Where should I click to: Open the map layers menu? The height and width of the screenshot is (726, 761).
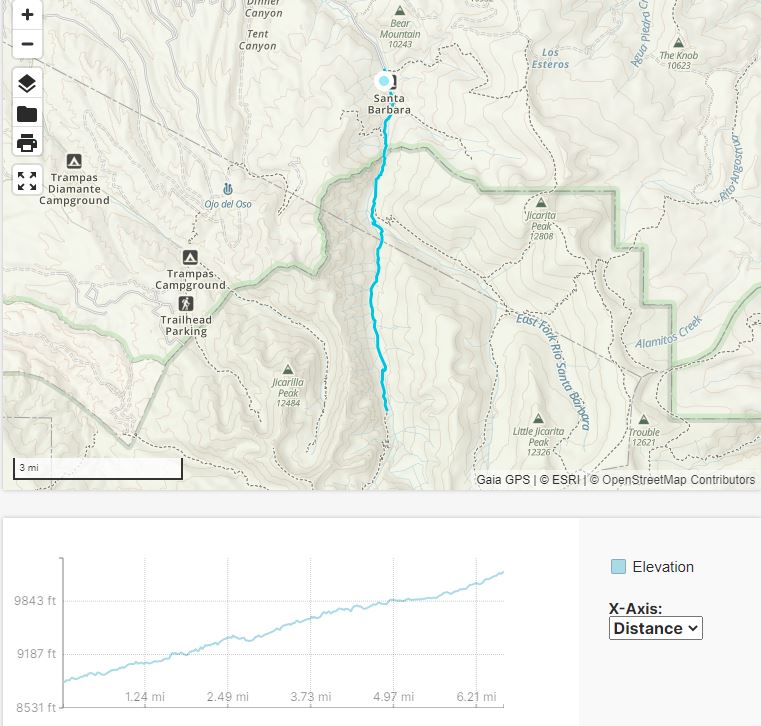[27, 84]
